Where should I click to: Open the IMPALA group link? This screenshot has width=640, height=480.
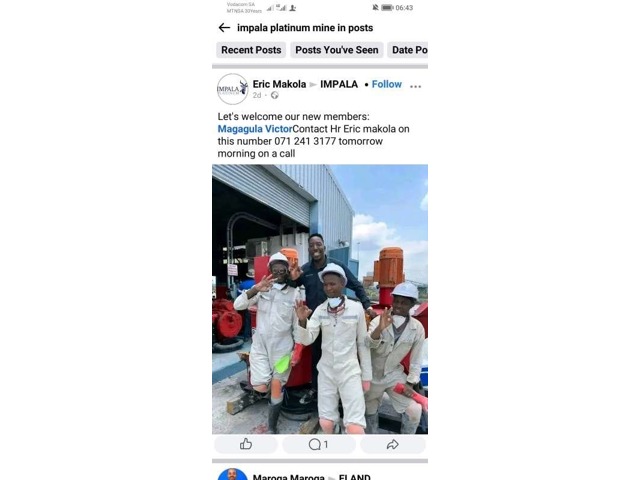point(339,84)
